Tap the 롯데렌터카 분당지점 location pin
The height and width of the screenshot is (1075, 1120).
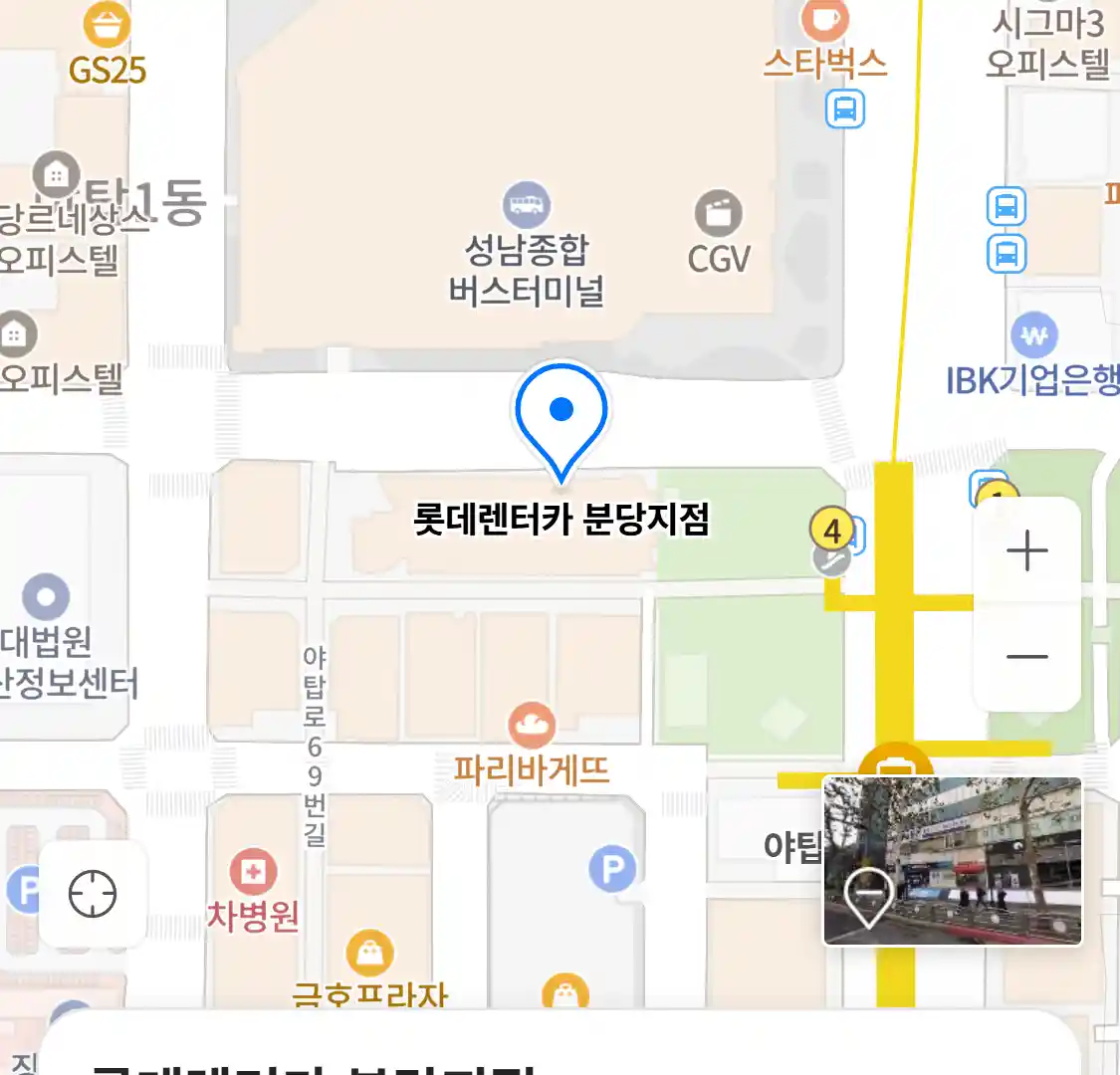561,416
